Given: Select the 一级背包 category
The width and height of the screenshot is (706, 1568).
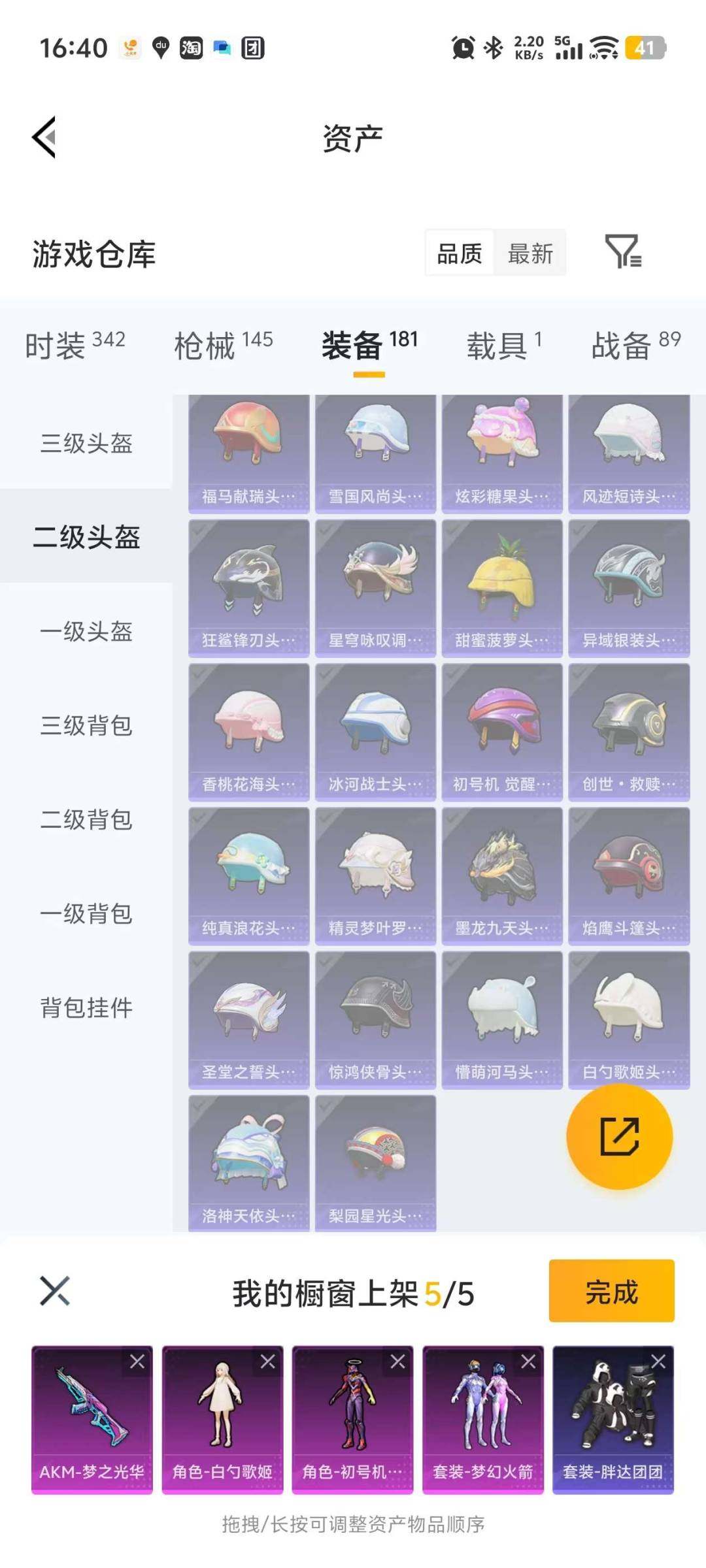Looking at the screenshot, I should 86,914.
